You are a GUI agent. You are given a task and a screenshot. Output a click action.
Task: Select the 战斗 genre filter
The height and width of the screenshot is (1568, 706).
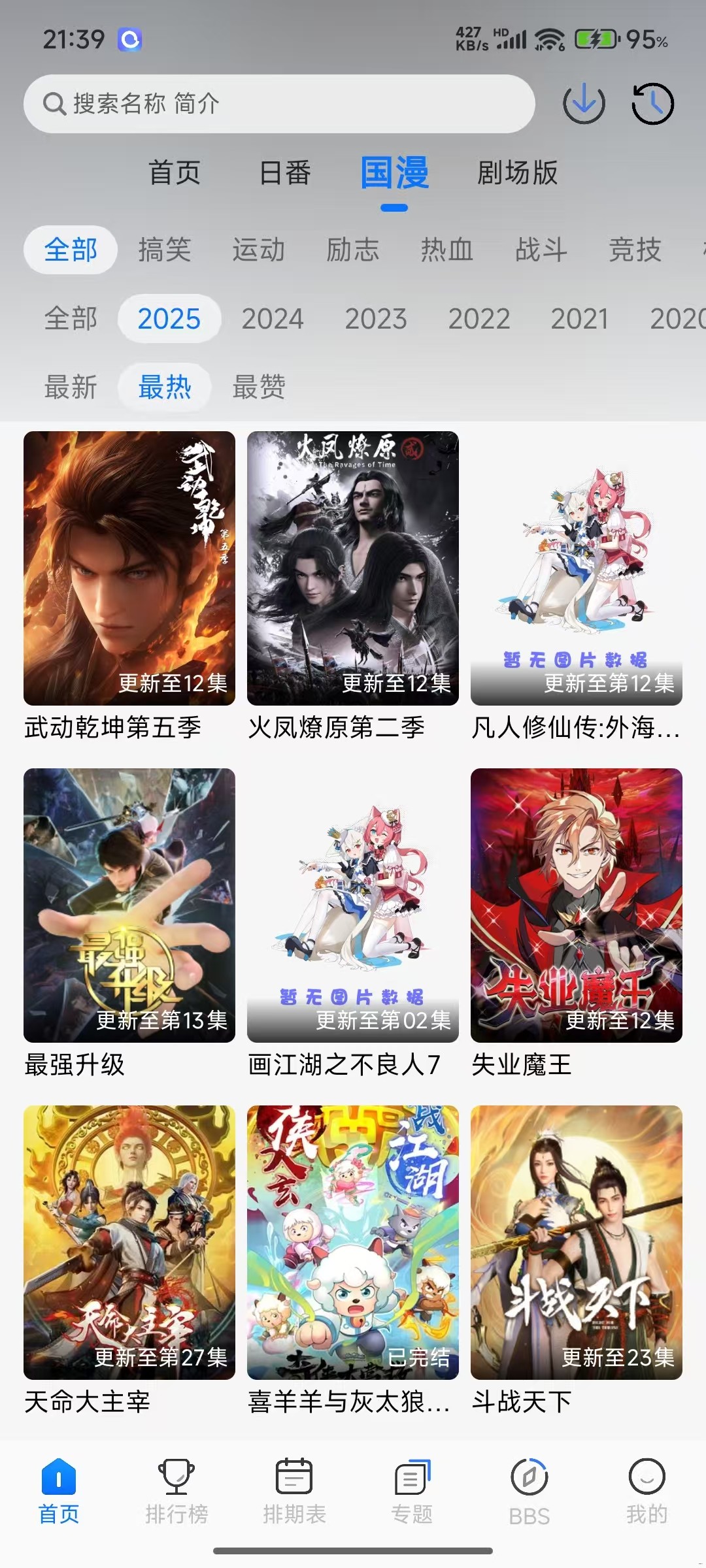point(540,250)
